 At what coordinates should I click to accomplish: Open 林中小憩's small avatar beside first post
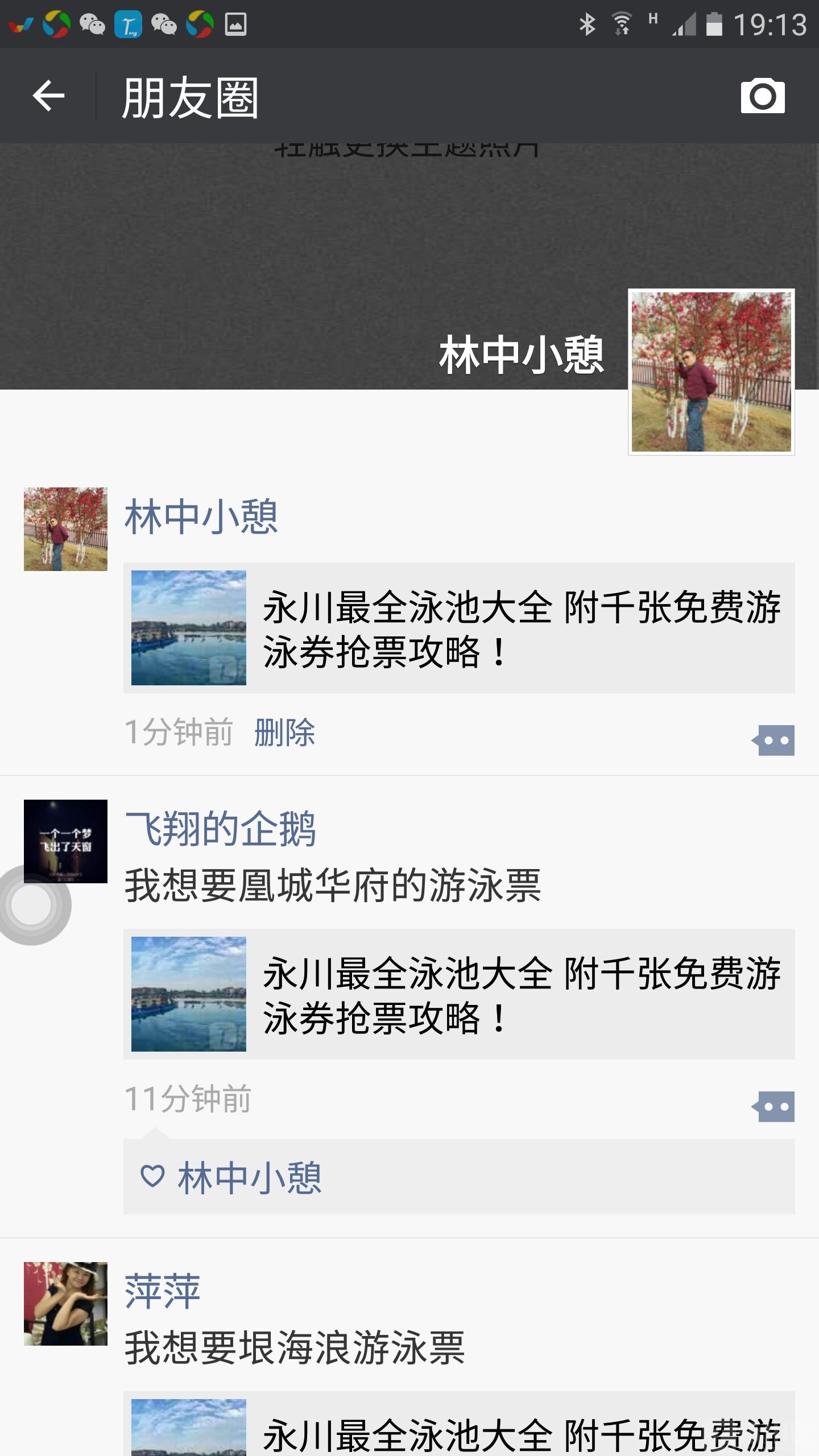coord(65,529)
